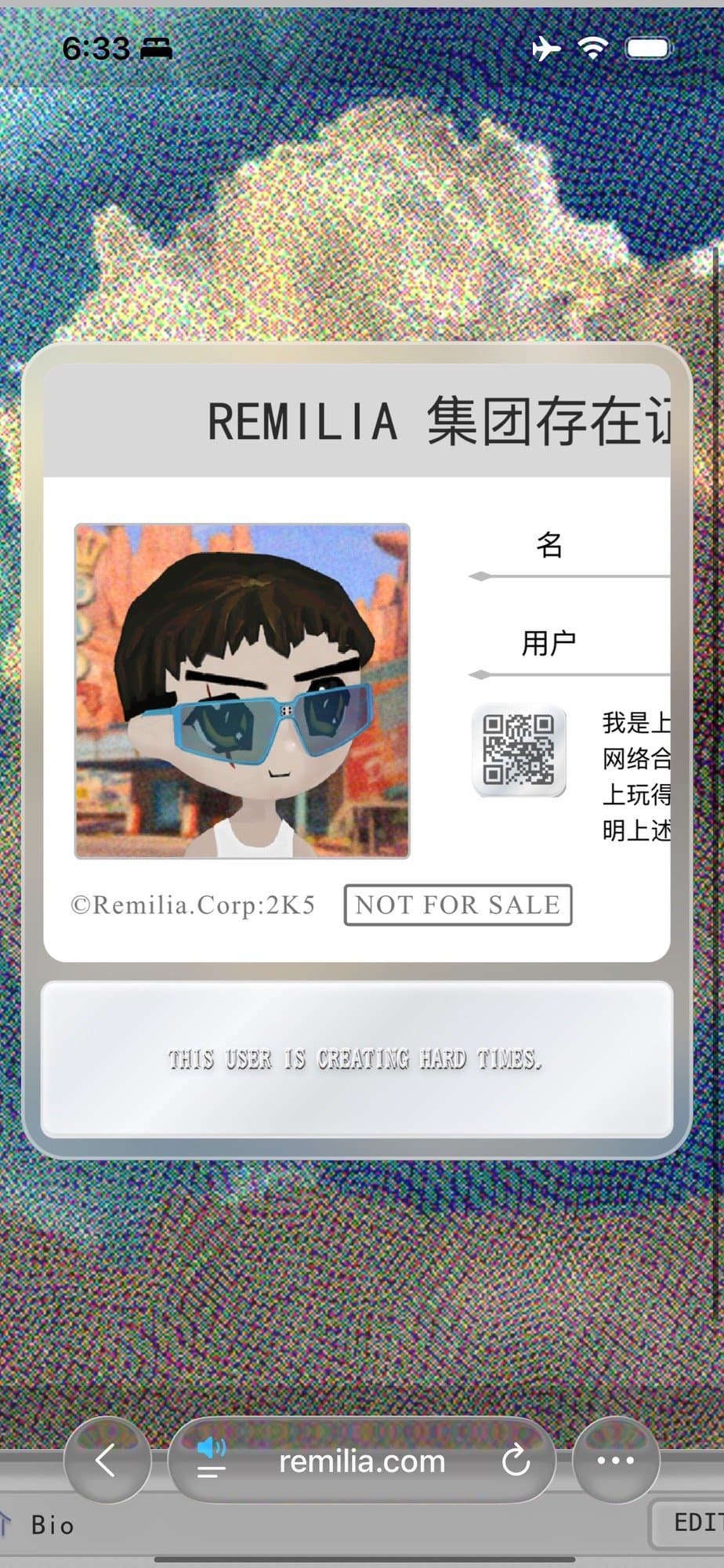Open the page menu with speaker icon
Image resolution: width=724 pixels, height=1568 pixels.
[211, 1458]
